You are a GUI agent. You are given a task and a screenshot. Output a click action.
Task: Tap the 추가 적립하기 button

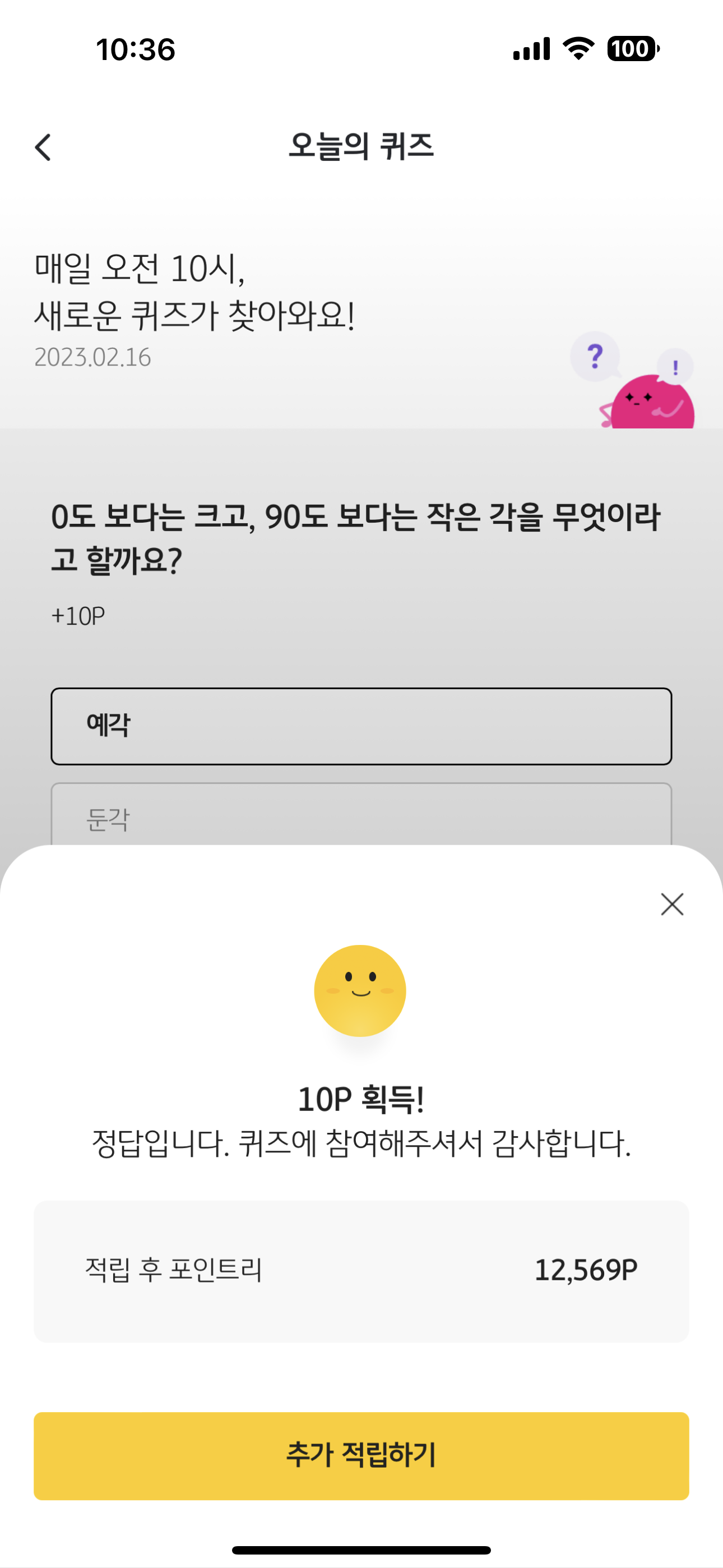pos(361,1456)
